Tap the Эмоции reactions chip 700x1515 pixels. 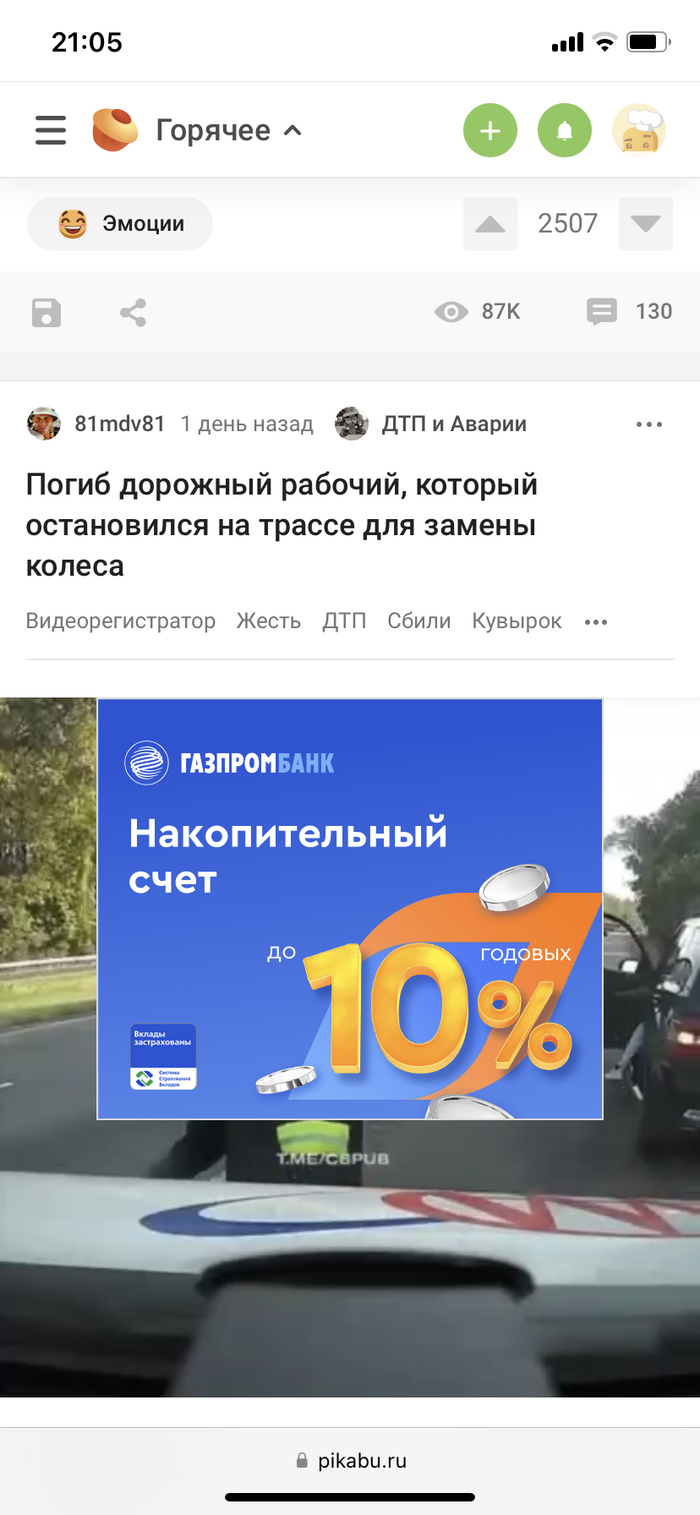coord(120,224)
